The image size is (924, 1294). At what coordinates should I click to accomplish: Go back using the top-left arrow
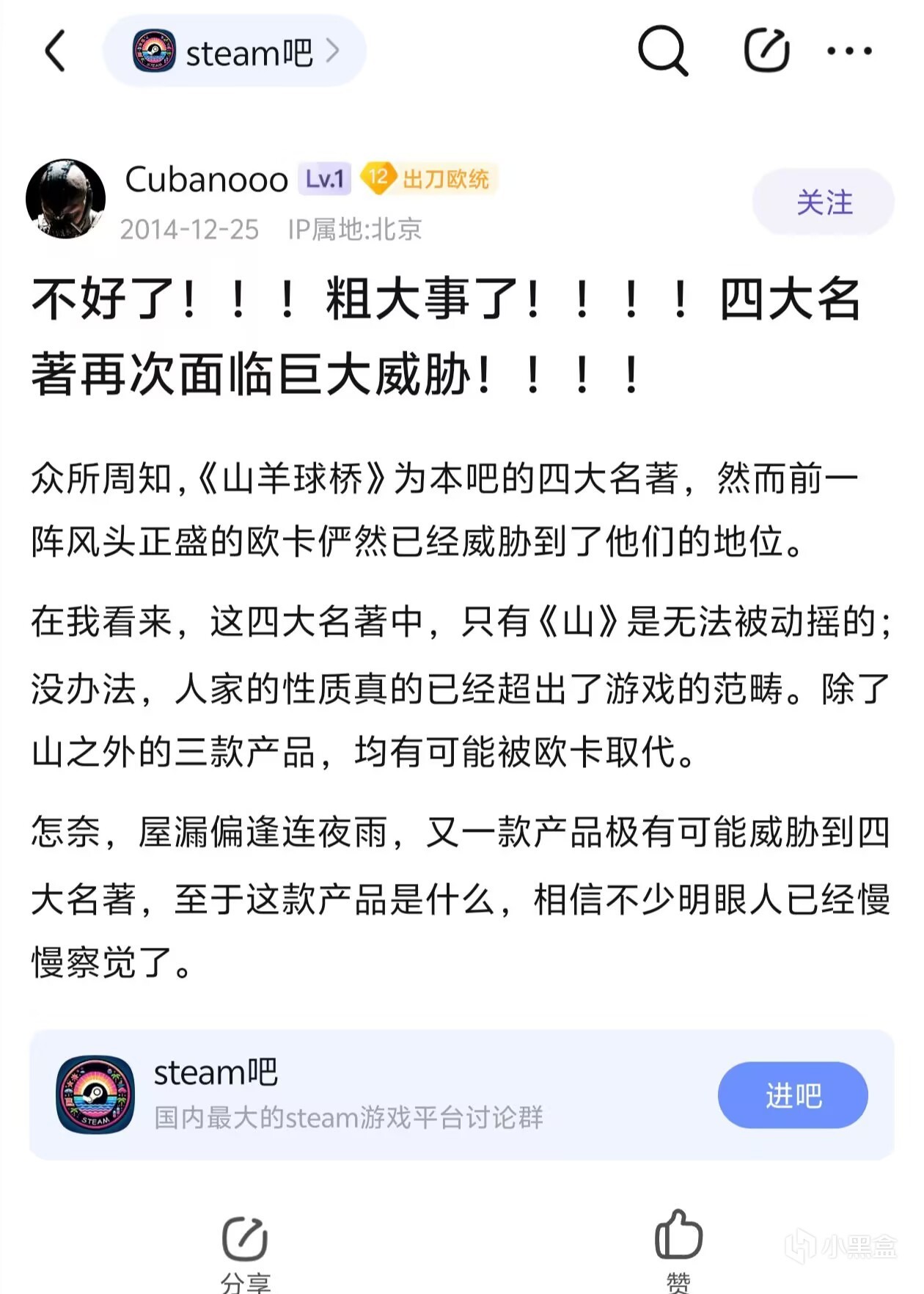tap(56, 51)
